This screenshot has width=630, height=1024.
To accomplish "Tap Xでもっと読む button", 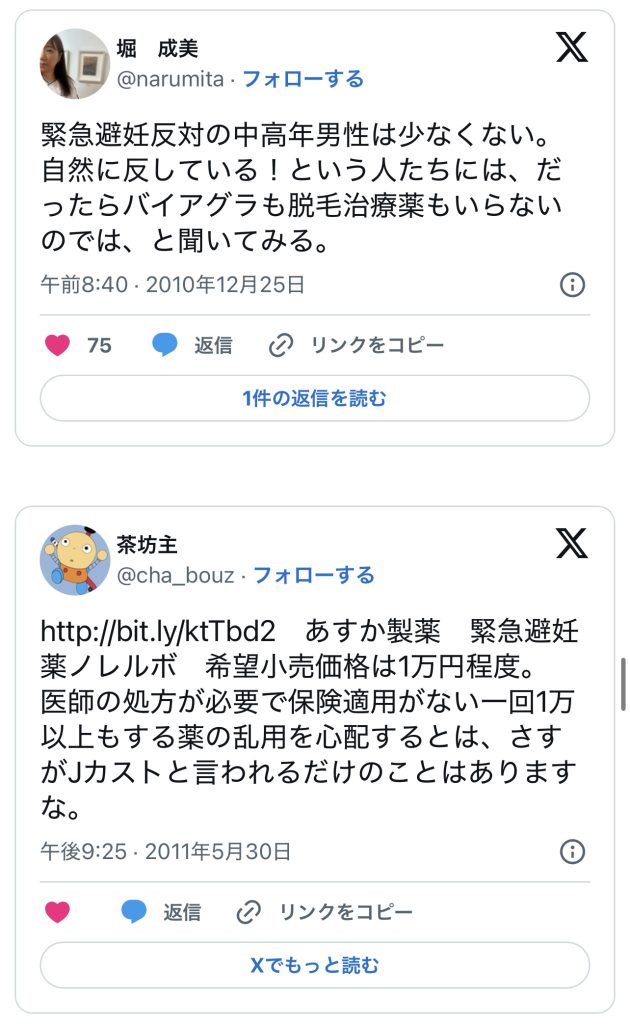I will coord(314,965).
